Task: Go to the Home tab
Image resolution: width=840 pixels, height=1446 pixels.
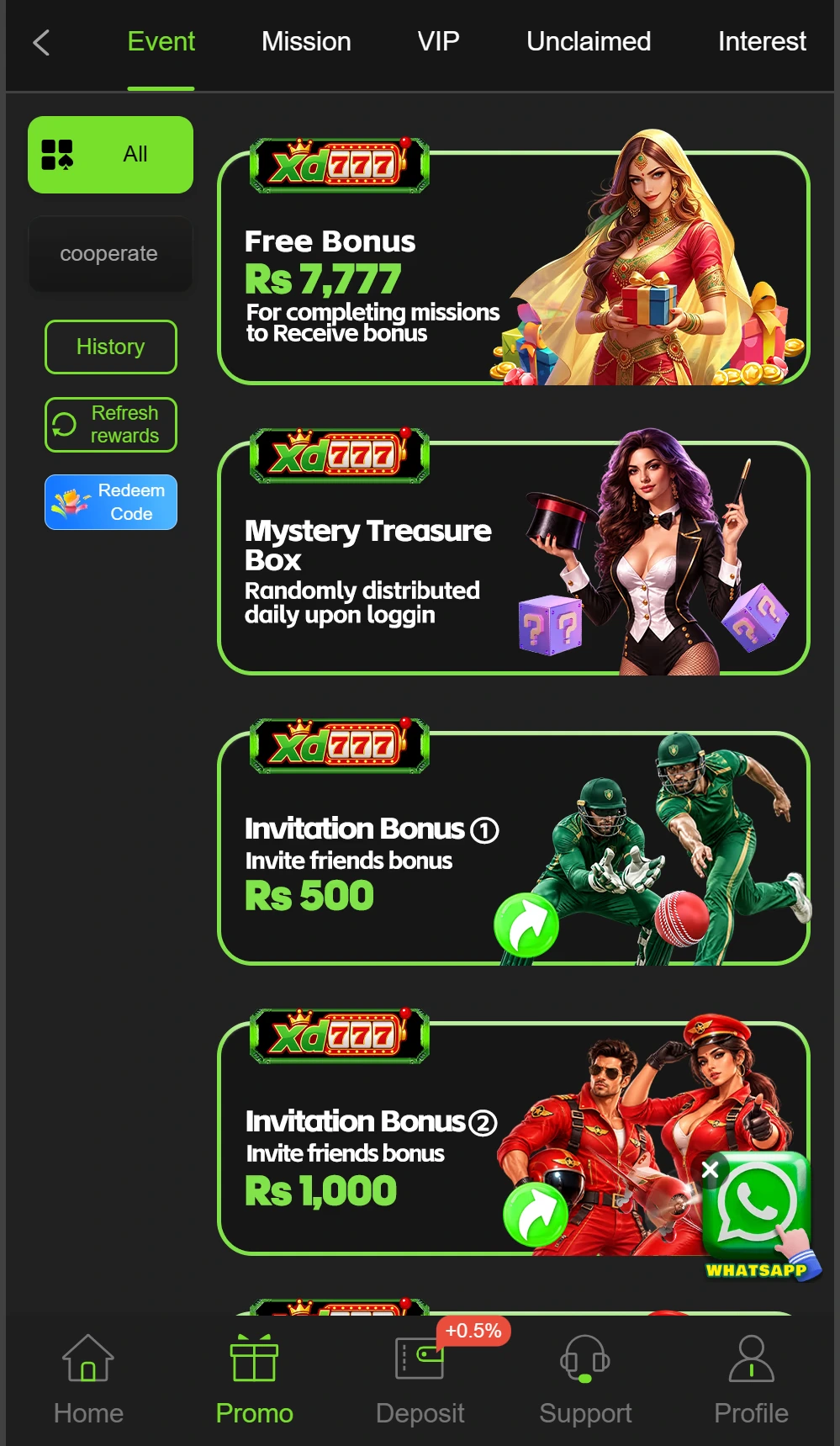Action: click(88, 1380)
